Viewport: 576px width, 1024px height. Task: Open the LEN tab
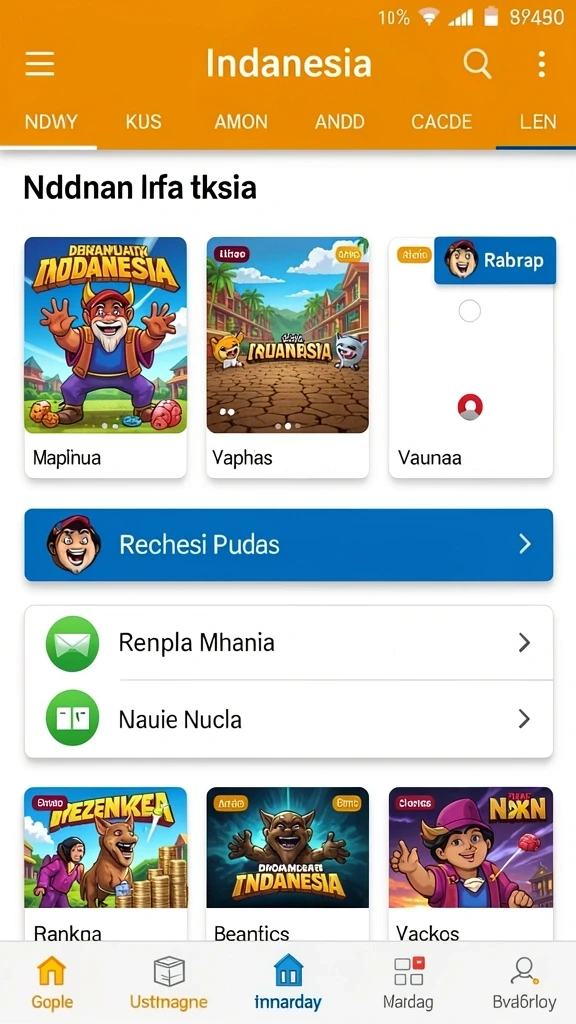click(538, 122)
